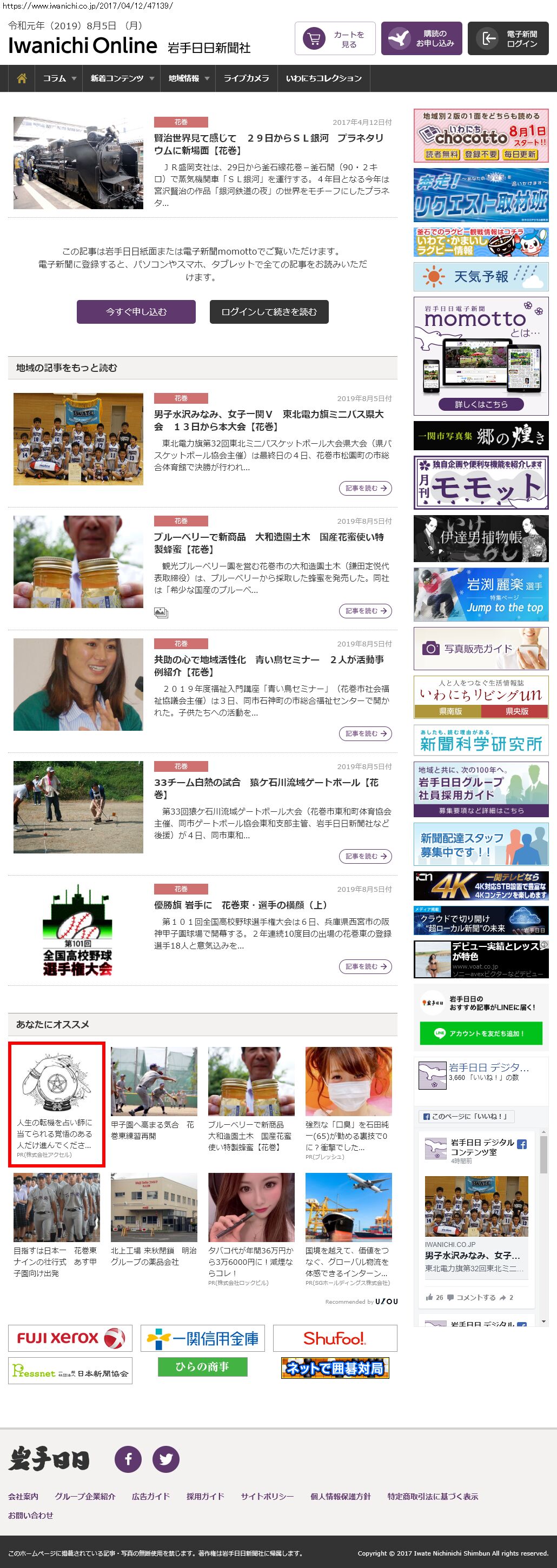Open the Twitter icon in footer
Viewport: 557px width, 1568px height.
[x=165, y=1459]
